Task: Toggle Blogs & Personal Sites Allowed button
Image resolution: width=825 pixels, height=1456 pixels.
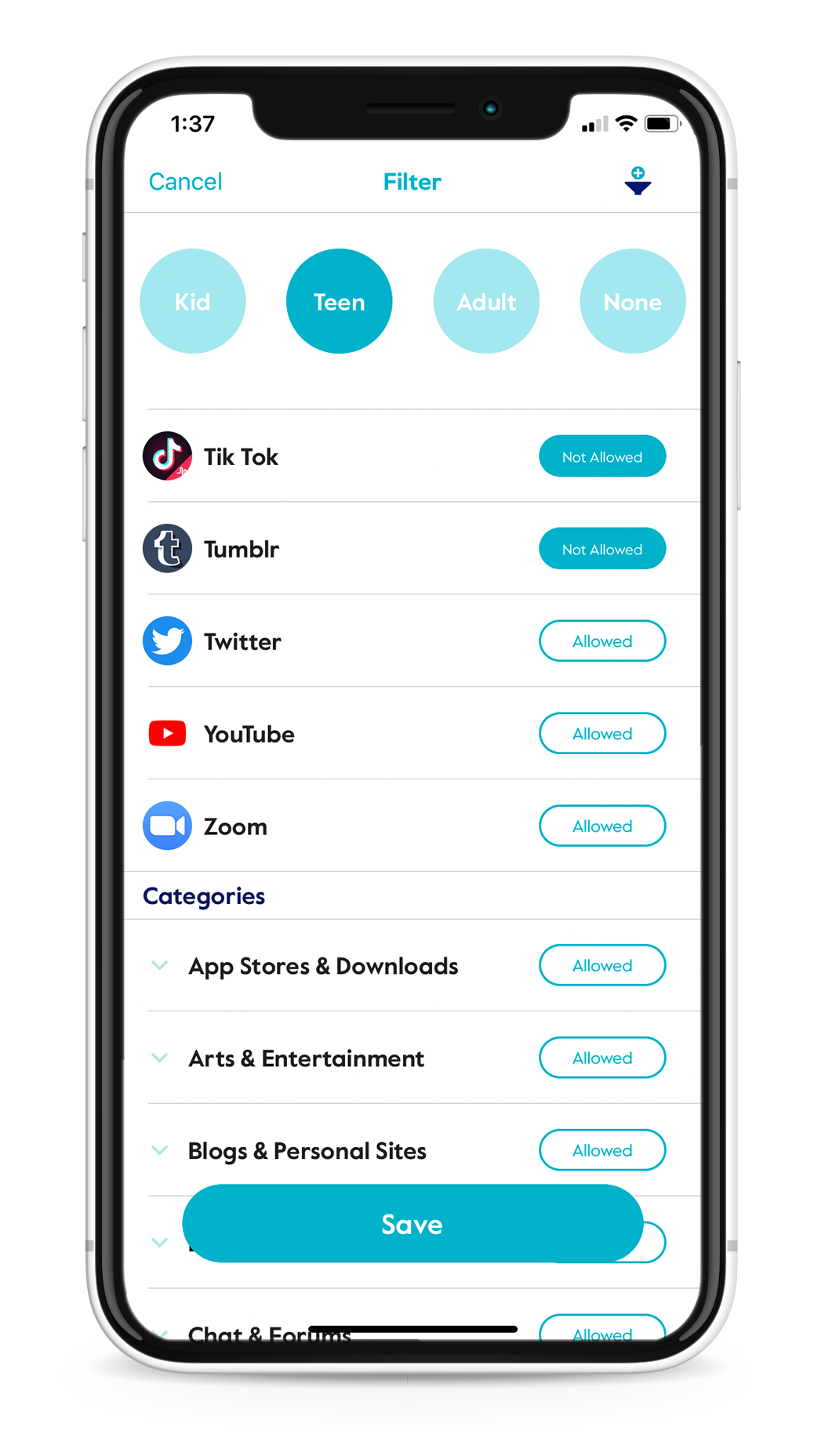Action: (x=601, y=1150)
